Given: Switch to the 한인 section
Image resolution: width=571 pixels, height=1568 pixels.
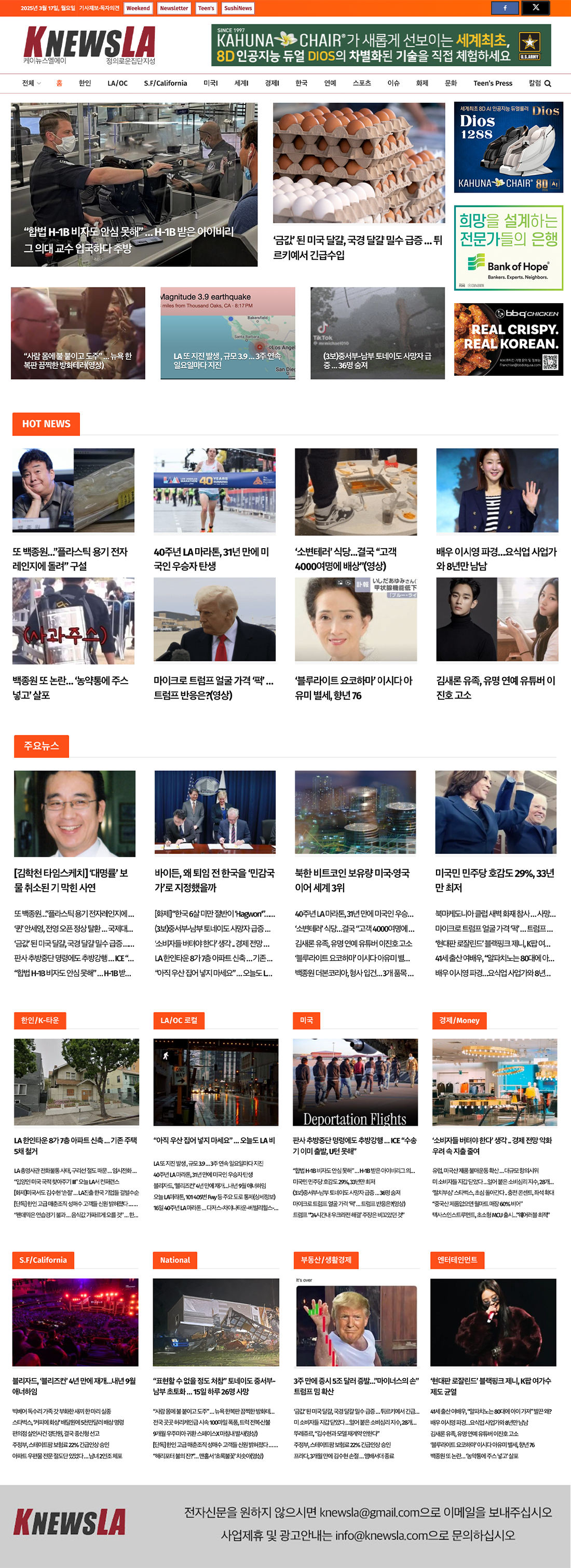Looking at the screenshot, I should (x=85, y=84).
